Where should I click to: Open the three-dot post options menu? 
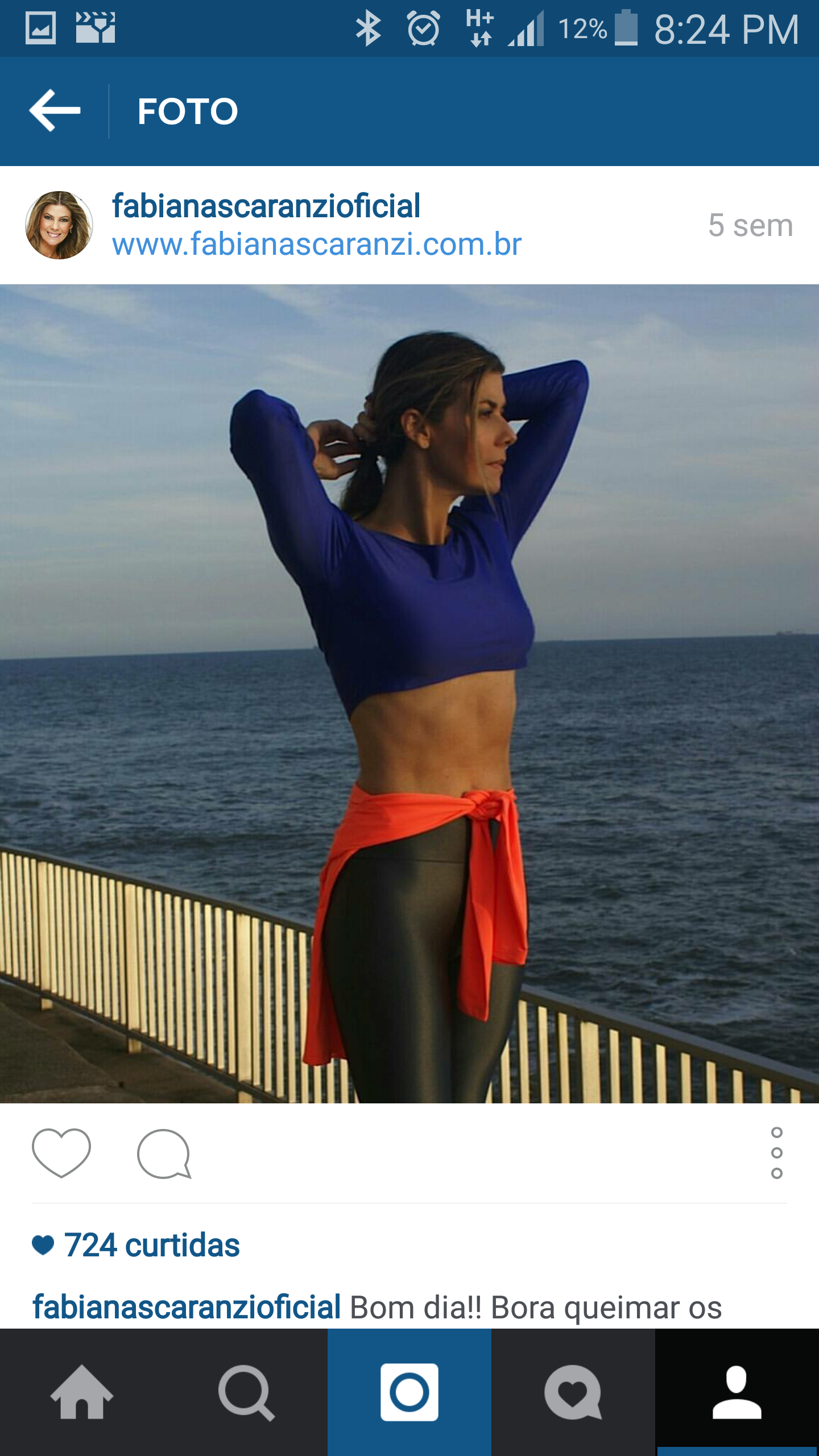coord(777,1153)
